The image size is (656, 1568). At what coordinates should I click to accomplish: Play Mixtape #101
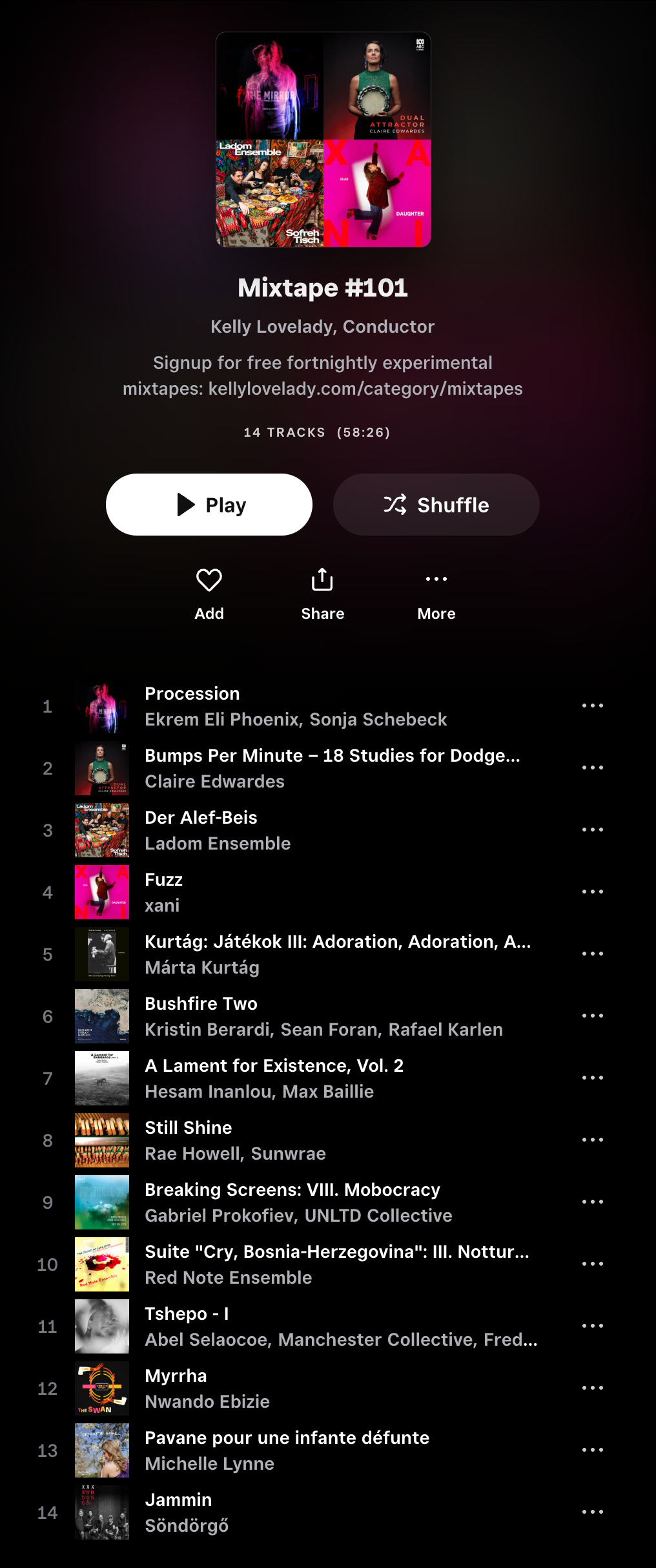pyautogui.click(x=209, y=505)
